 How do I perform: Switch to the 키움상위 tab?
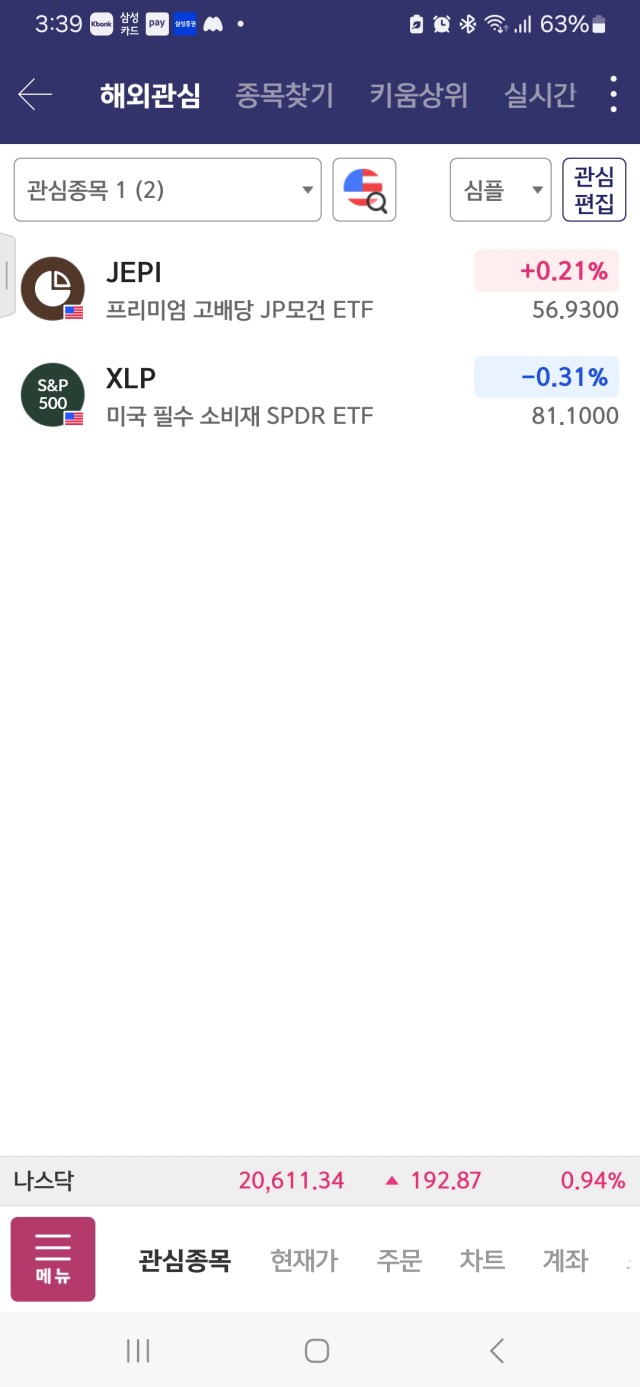click(418, 95)
